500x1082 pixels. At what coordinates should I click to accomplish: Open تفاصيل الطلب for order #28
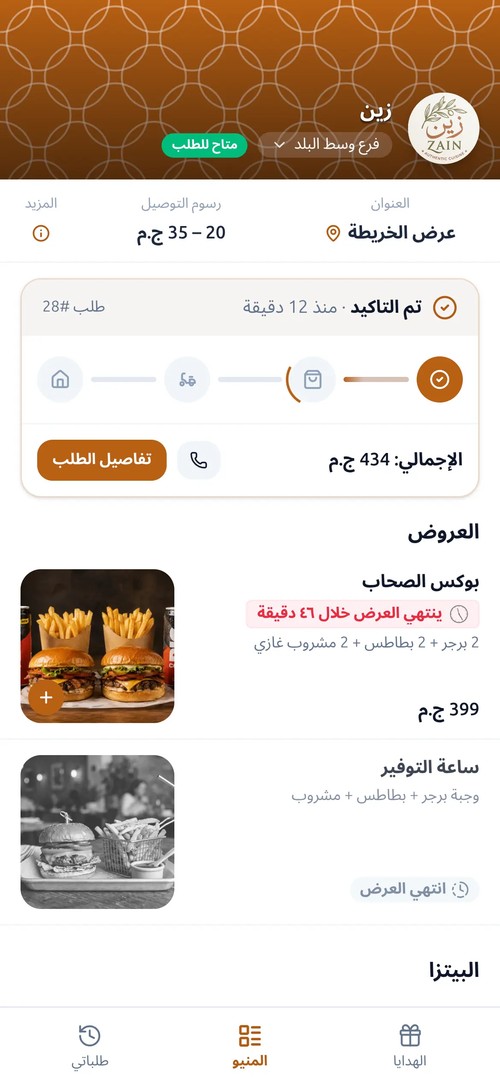tap(102, 460)
